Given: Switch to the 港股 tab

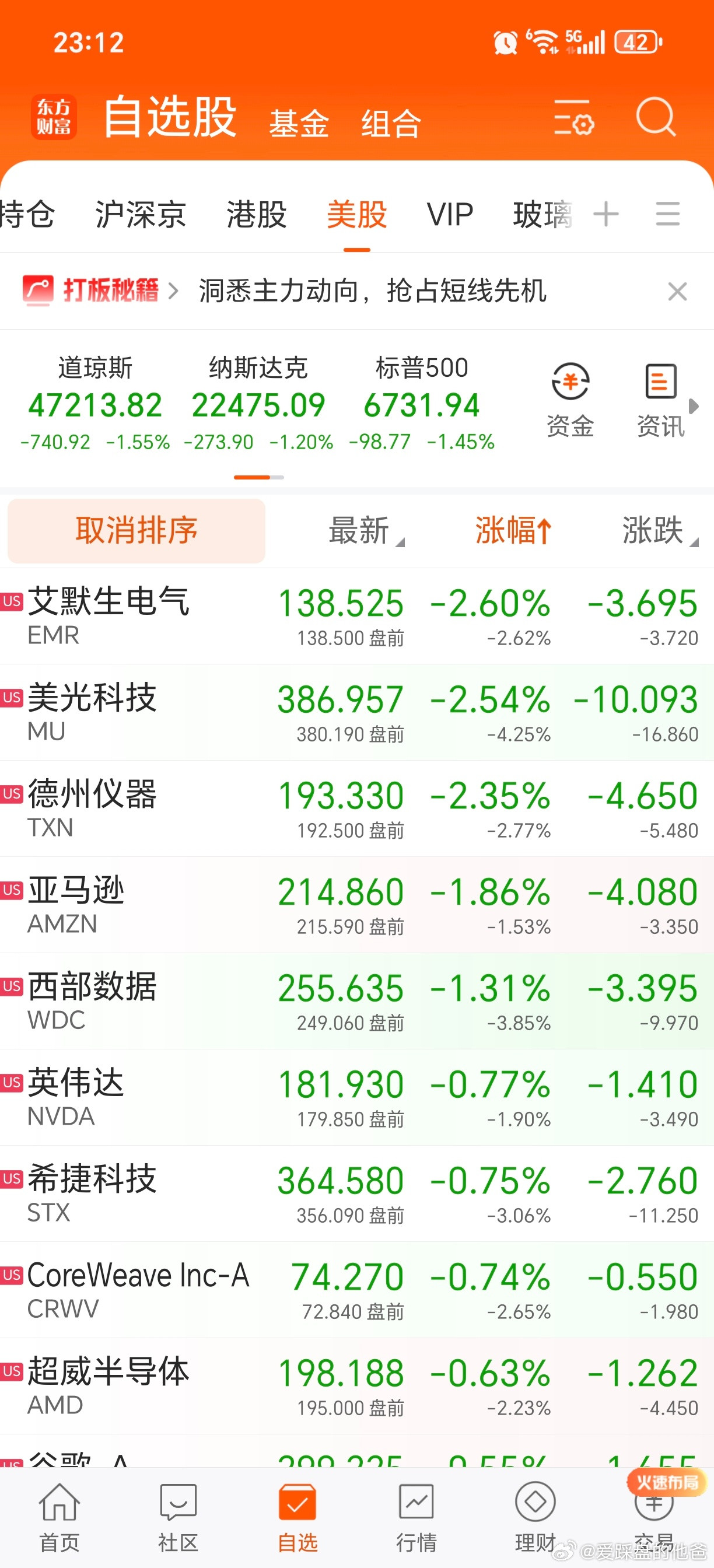Looking at the screenshot, I should click(x=256, y=215).
